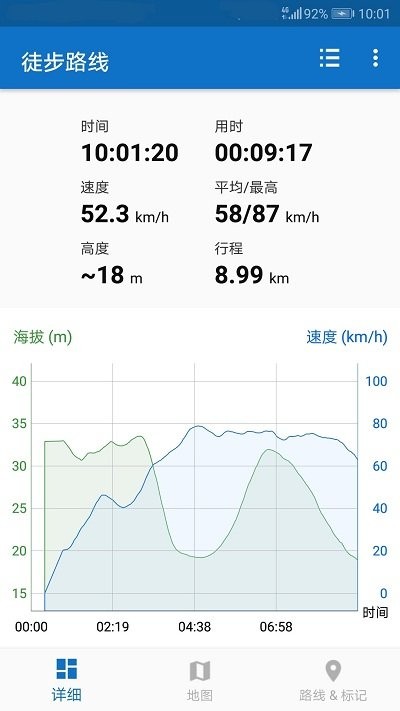Open the route list icon
The width and height of the screenshot is (400, 711).
click(x=329, y=58)
